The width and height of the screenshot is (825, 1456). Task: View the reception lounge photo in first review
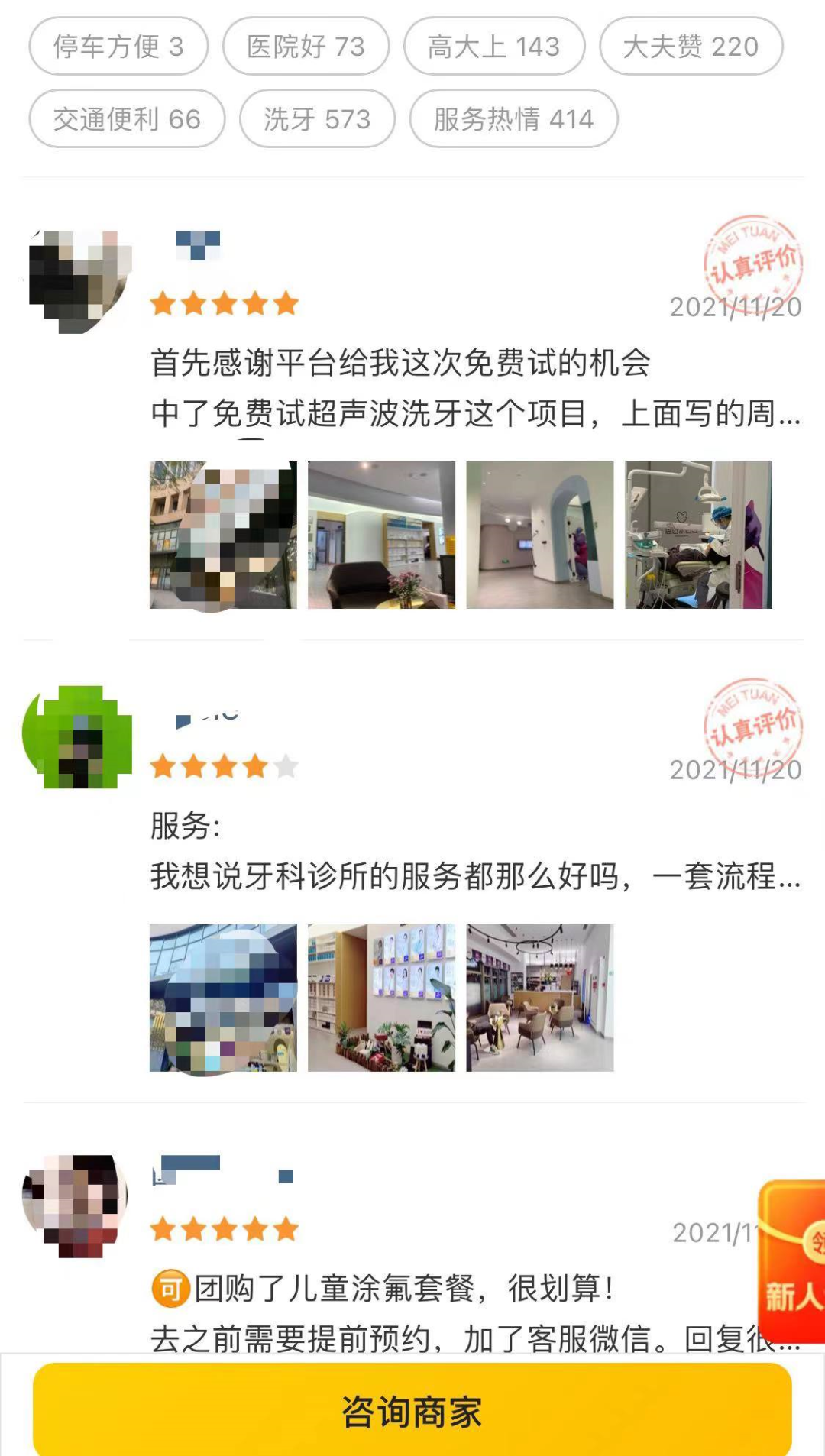tap(381, 535)
